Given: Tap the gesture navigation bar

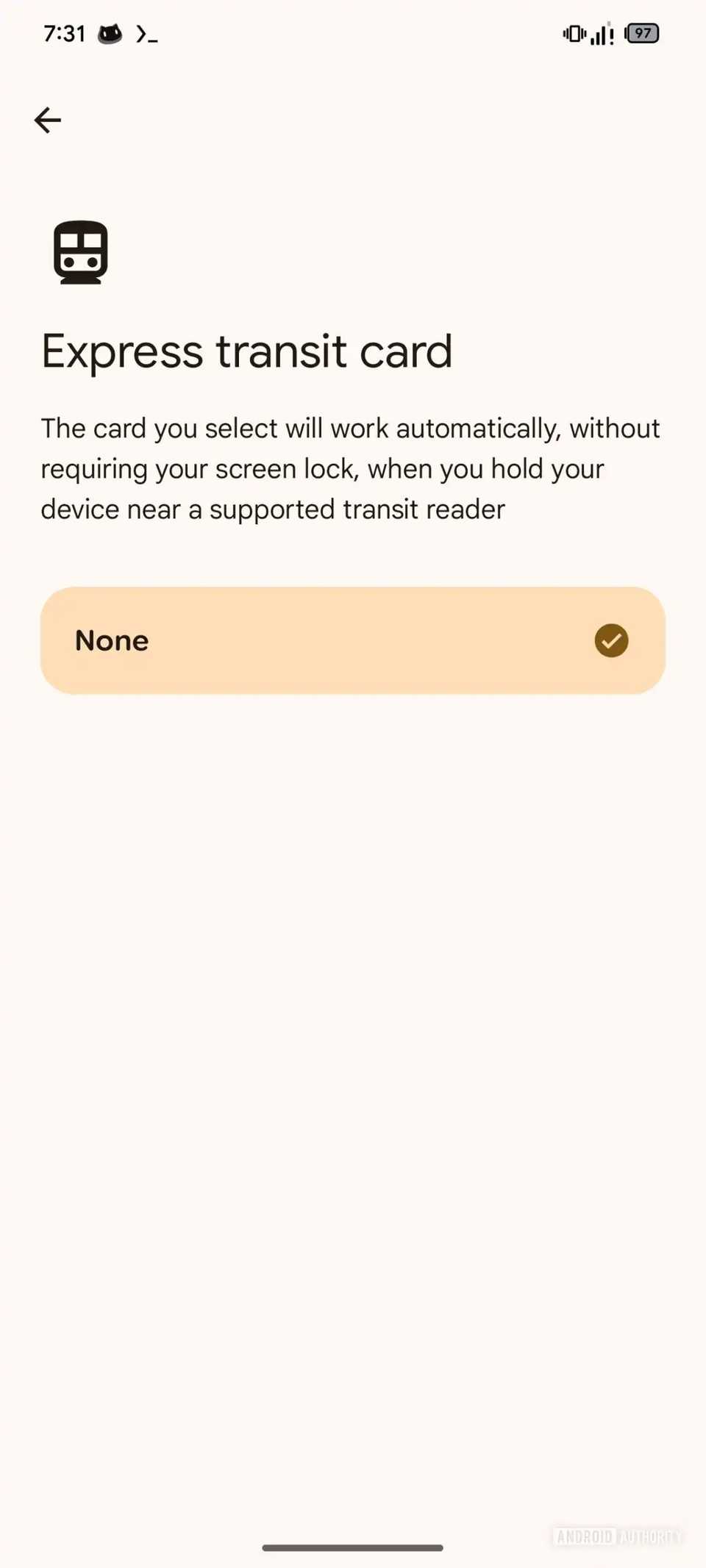Looking at the screenshot, I should point(353,1547).
